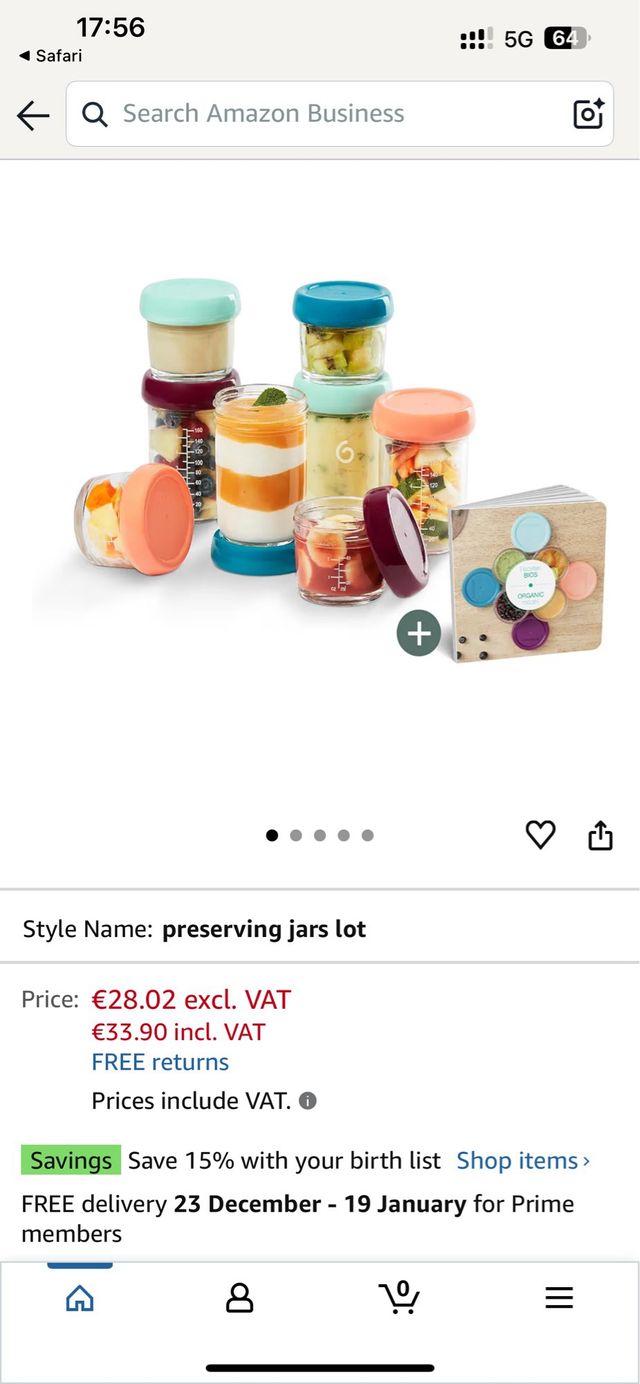Switch to the Home tab

tap(79, 1298)
